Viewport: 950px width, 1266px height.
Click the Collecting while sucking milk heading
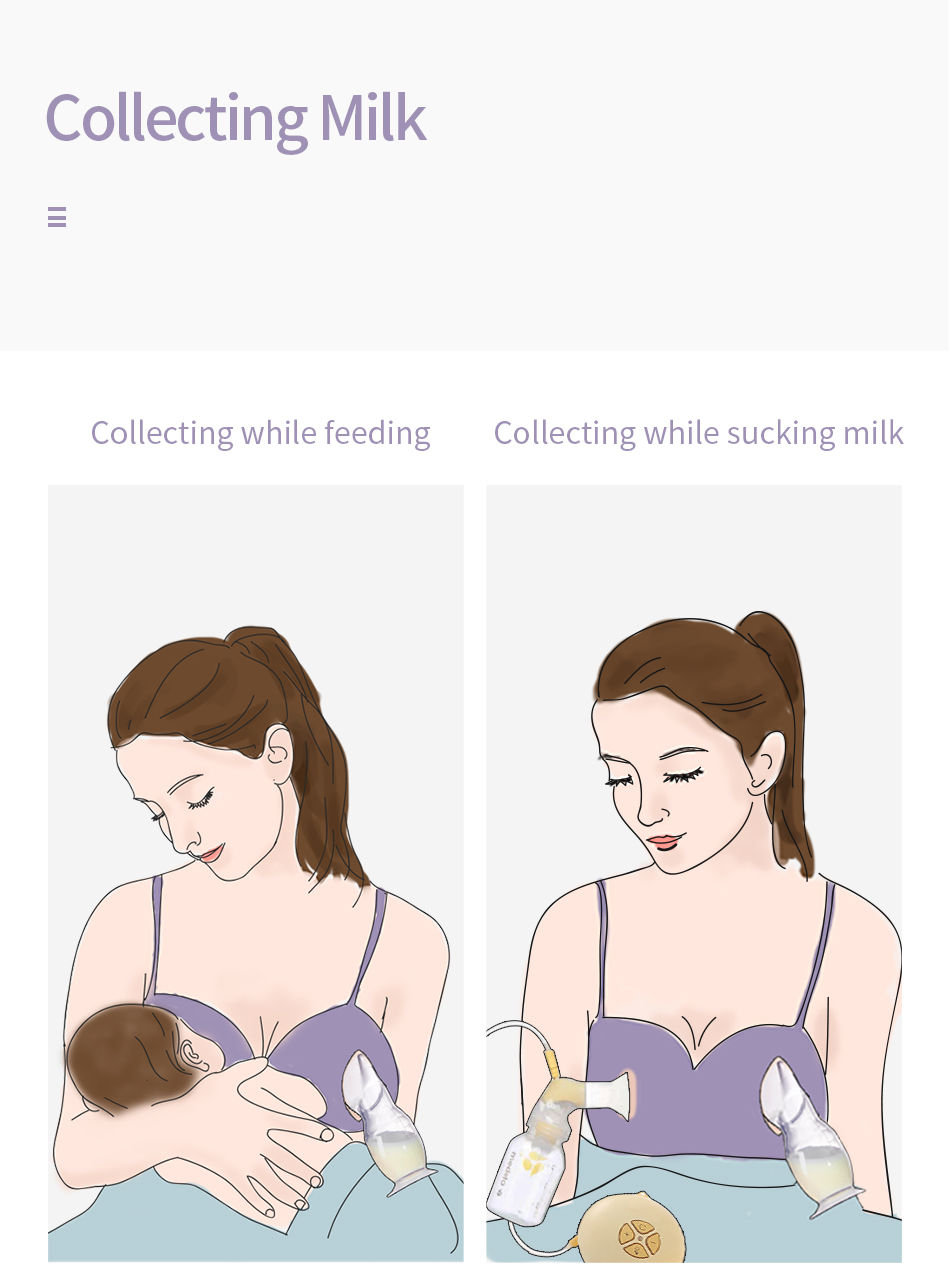(698, 432)
